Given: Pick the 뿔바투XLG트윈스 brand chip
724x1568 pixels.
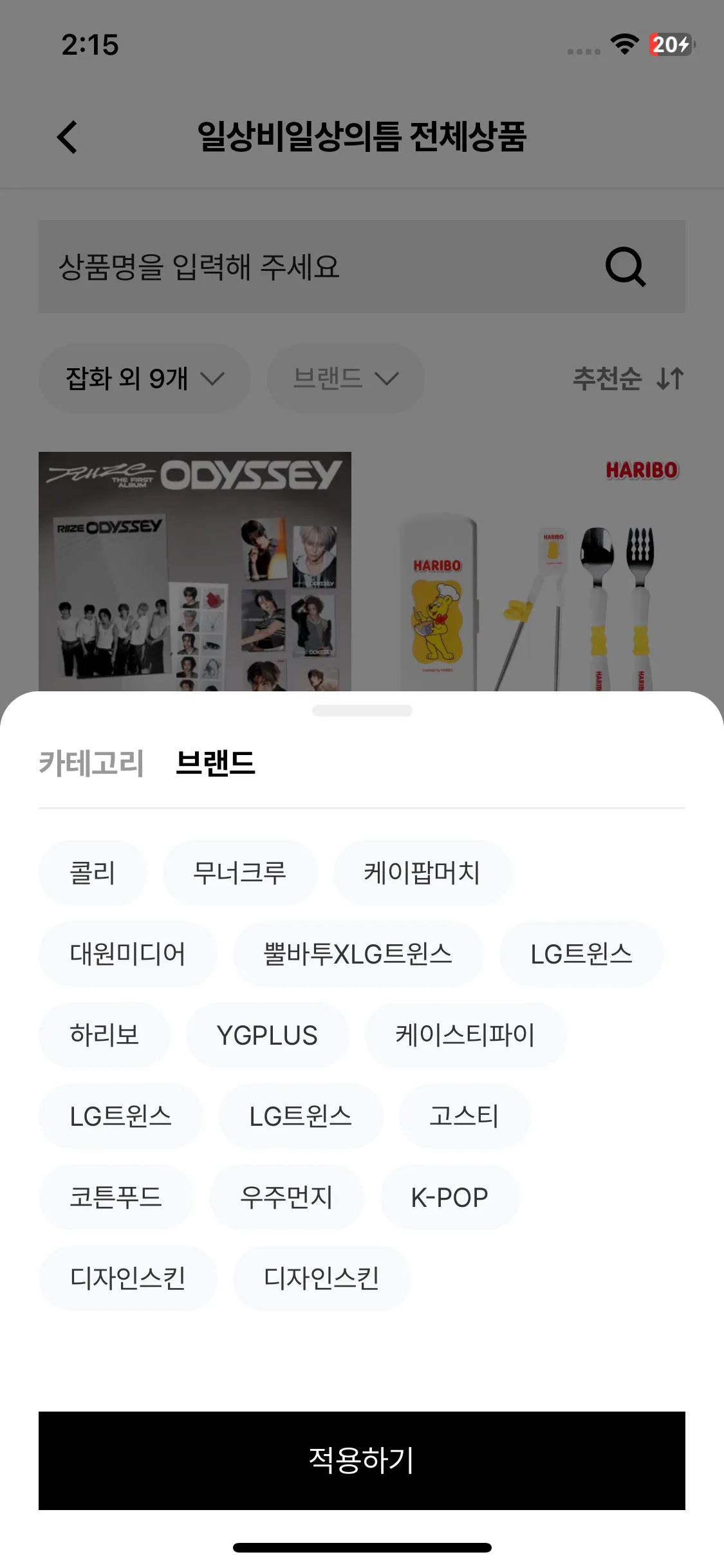Looking at the screenshot, I should click(358, 954).
